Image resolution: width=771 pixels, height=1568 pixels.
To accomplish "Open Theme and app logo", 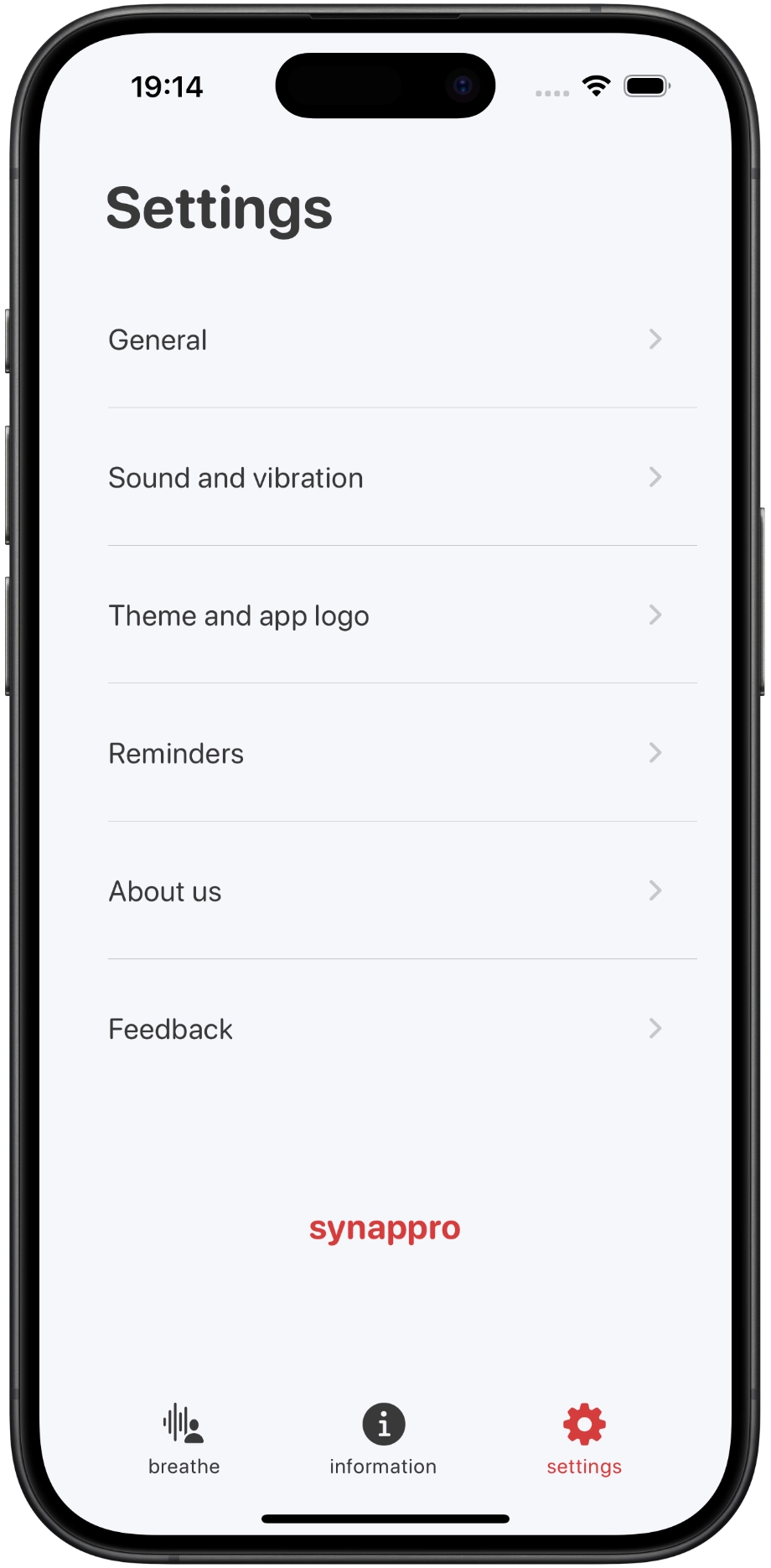I will (x=385, y=615).
